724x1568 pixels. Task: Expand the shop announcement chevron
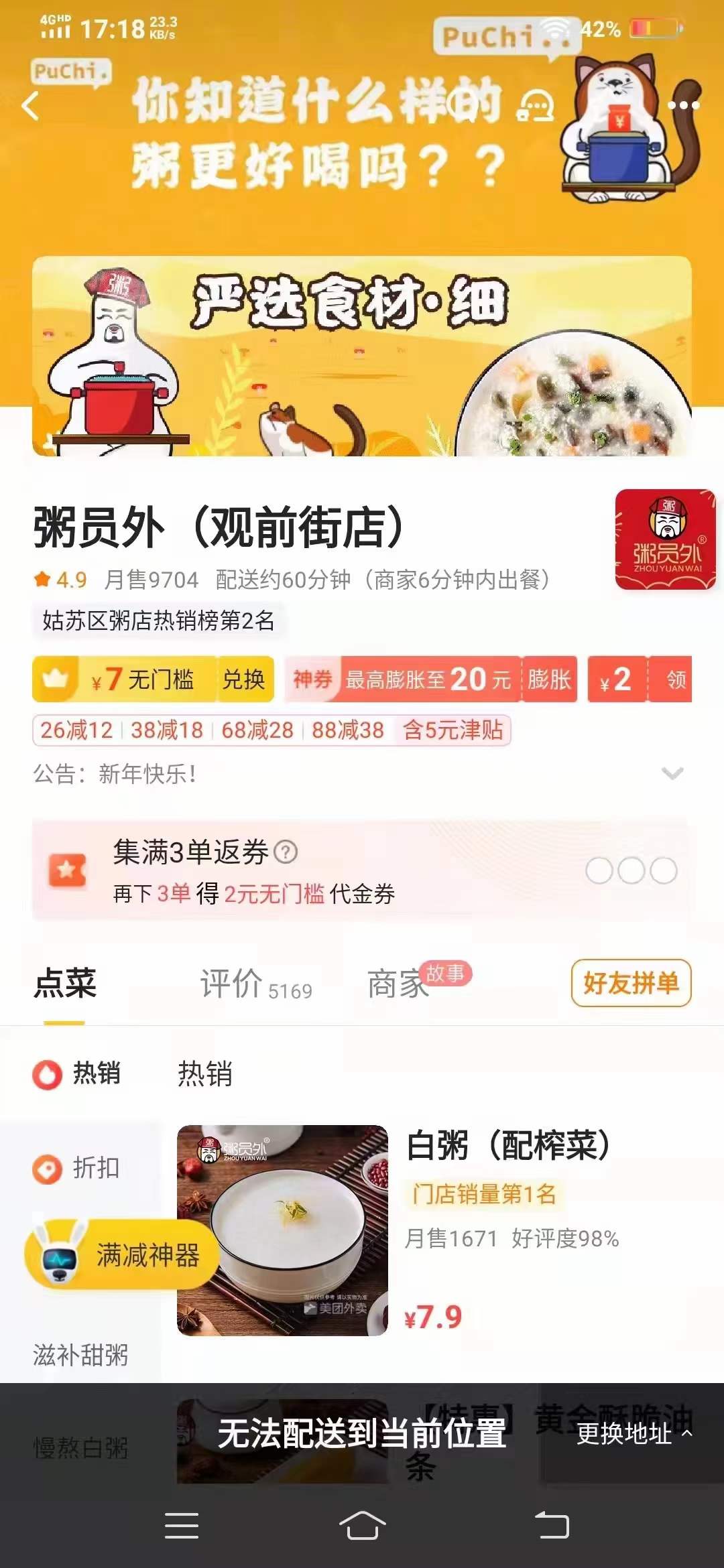pyautogui.click(x=672, y=773)
